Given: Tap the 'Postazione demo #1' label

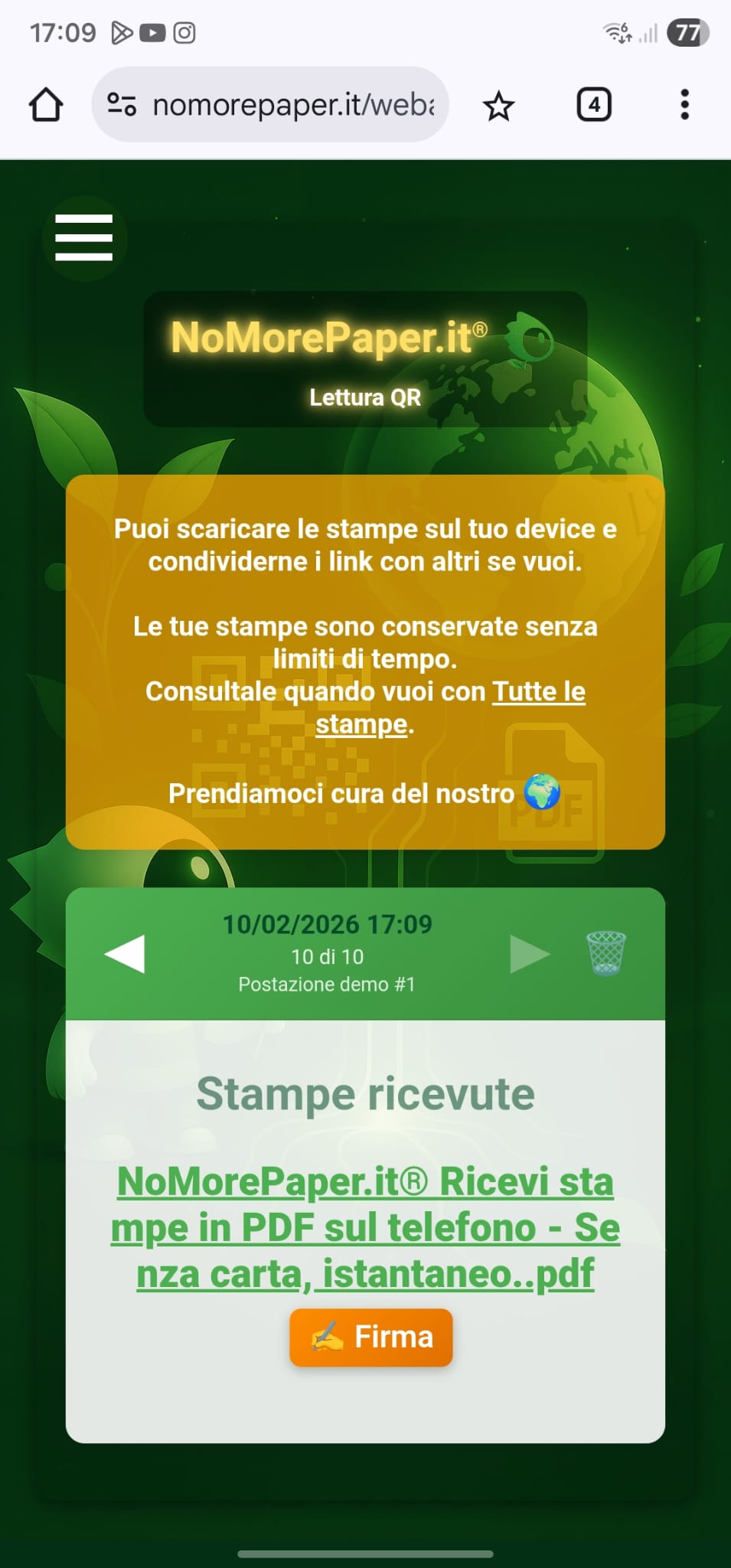Looking at the screenshot, I should pos(327,984).
